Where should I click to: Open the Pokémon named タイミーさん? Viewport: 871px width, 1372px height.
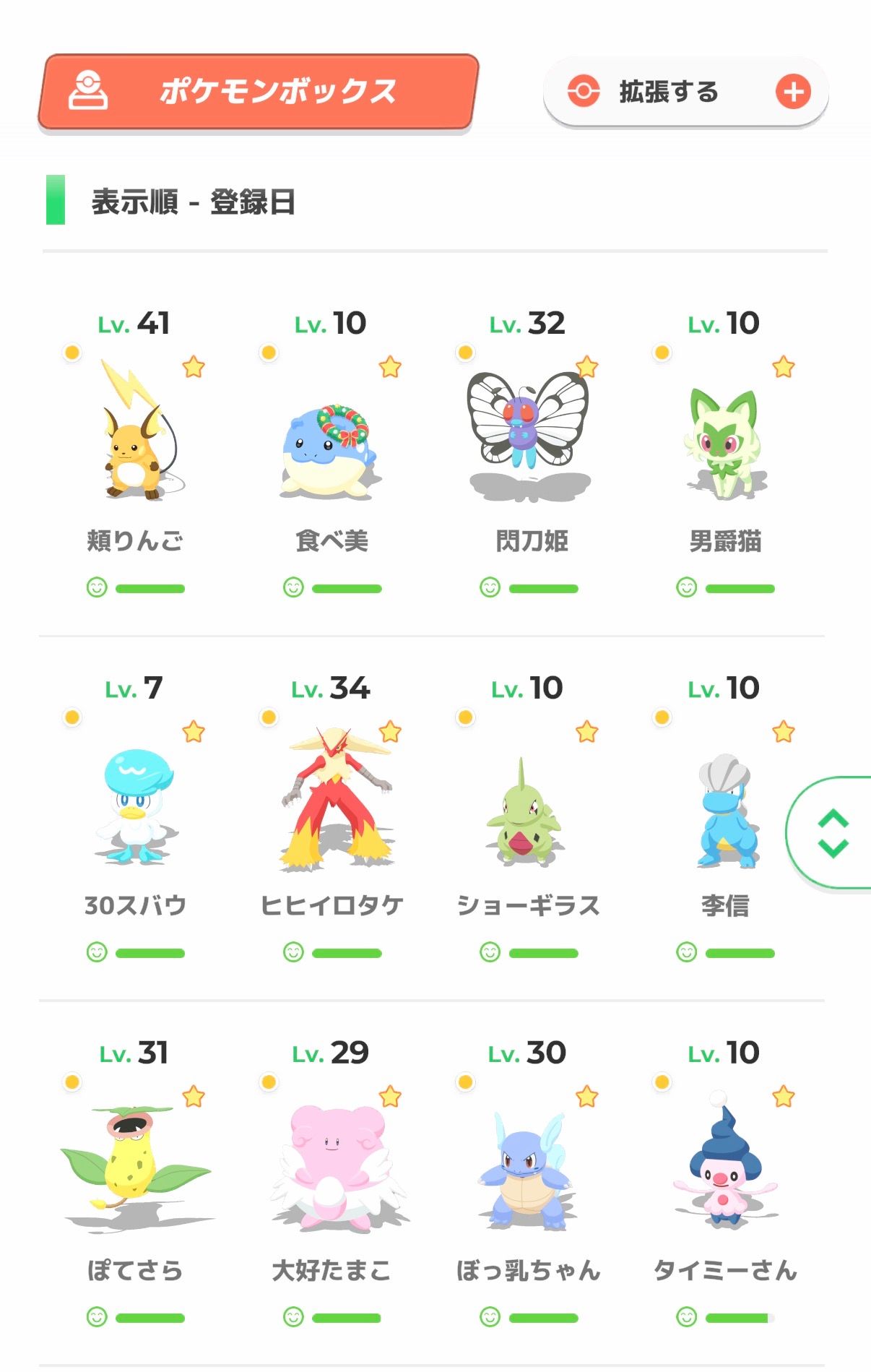[724, 1178]
